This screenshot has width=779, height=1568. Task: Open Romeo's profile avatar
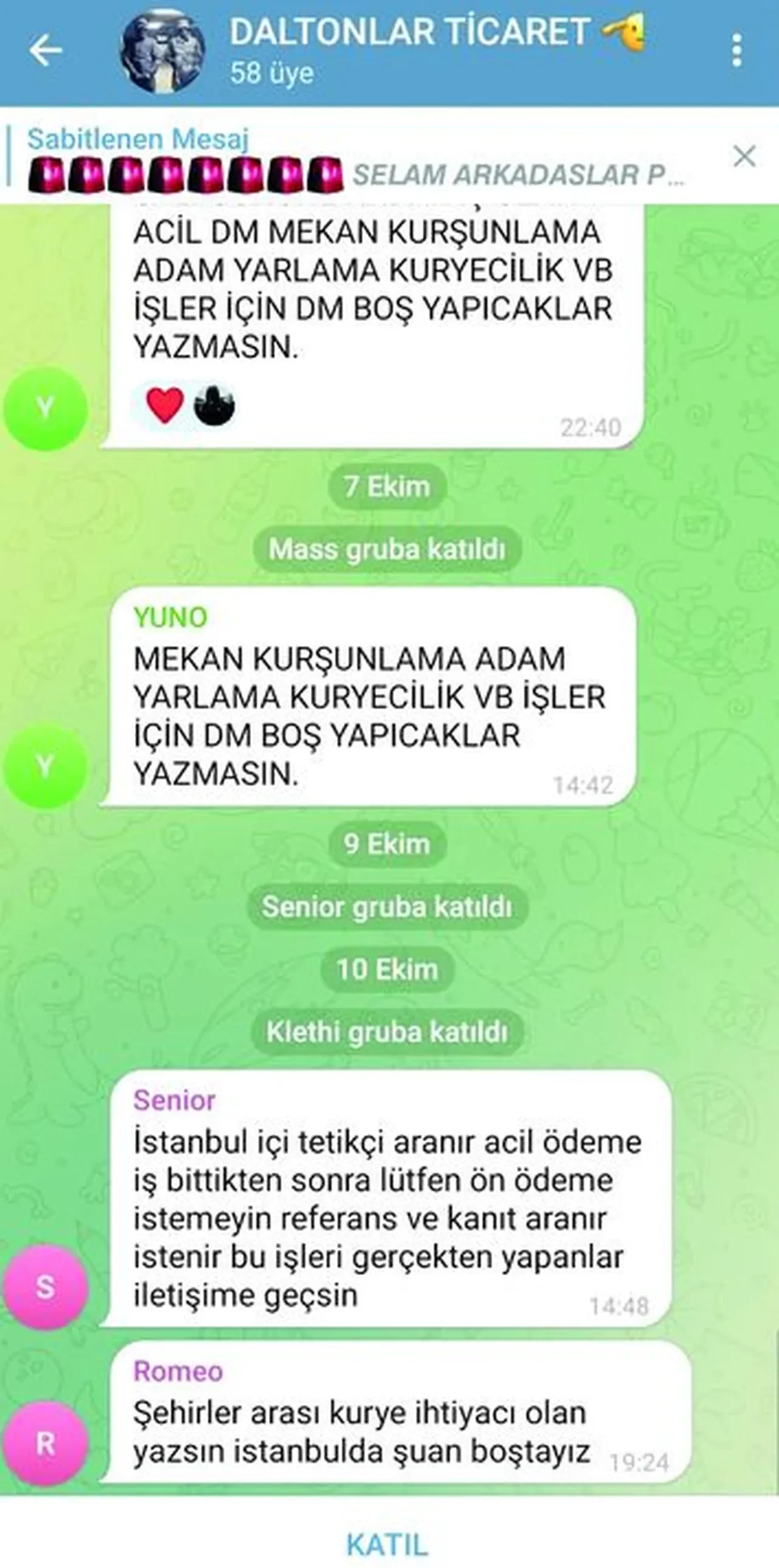46,1444
